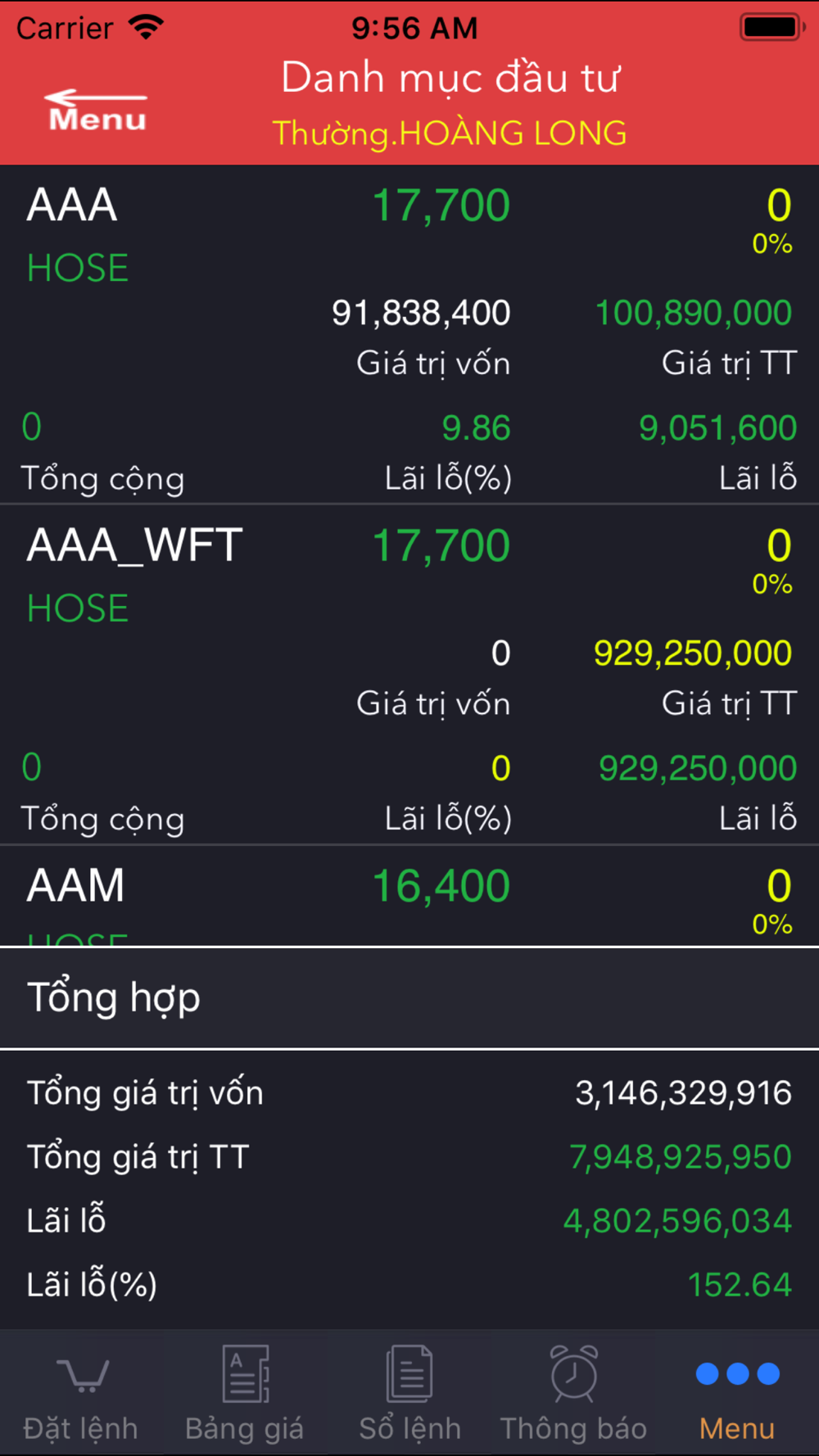
Task: Open the Sổ lệnh tab
Action: [409, 1393]
